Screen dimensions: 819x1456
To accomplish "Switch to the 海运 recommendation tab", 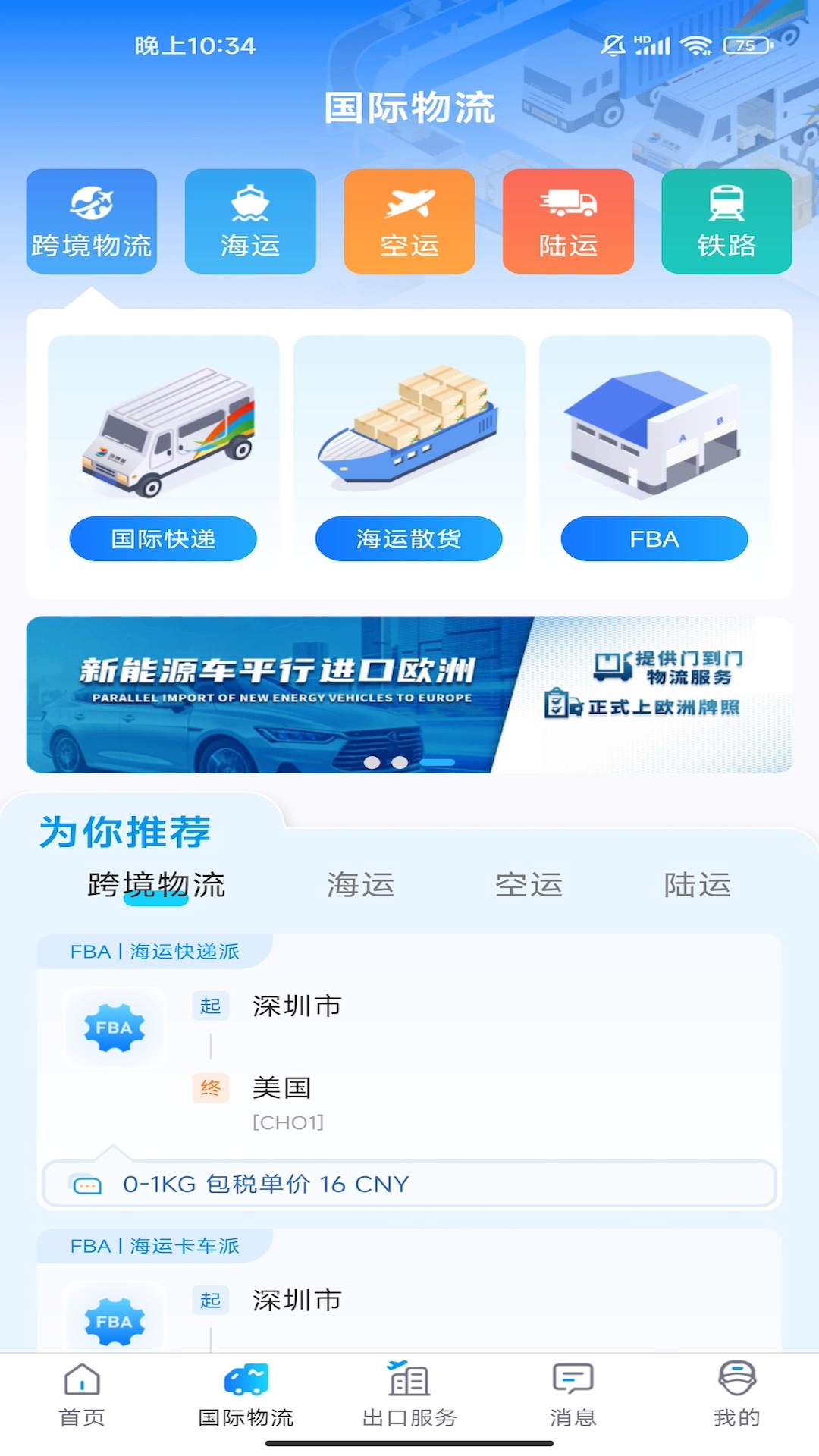I will point(360,883).
